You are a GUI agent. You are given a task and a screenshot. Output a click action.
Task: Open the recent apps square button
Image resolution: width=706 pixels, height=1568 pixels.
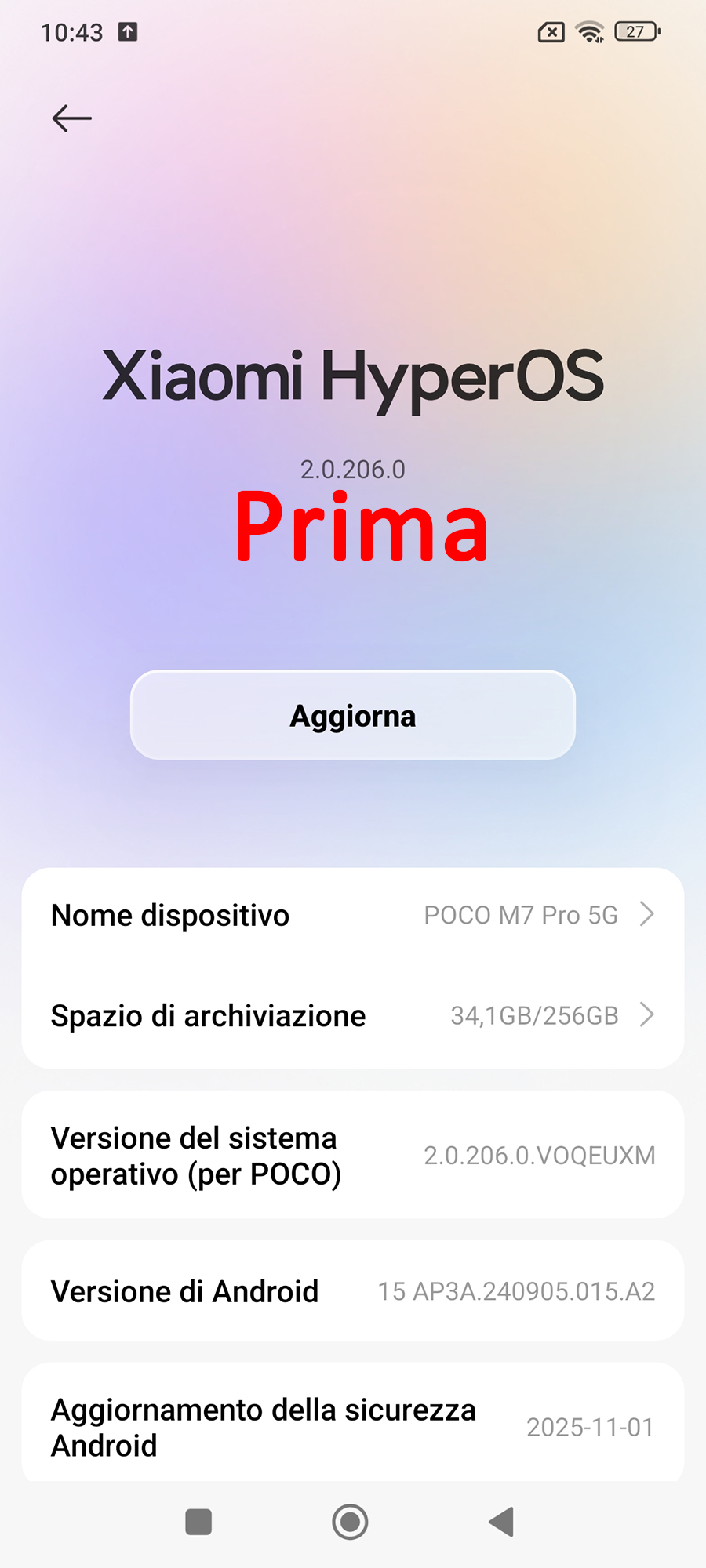click(x=198, y=1522)
